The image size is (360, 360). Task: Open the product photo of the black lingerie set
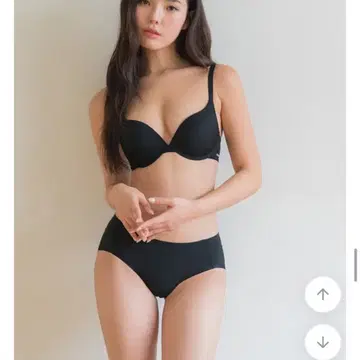click(x=180, y=180)
